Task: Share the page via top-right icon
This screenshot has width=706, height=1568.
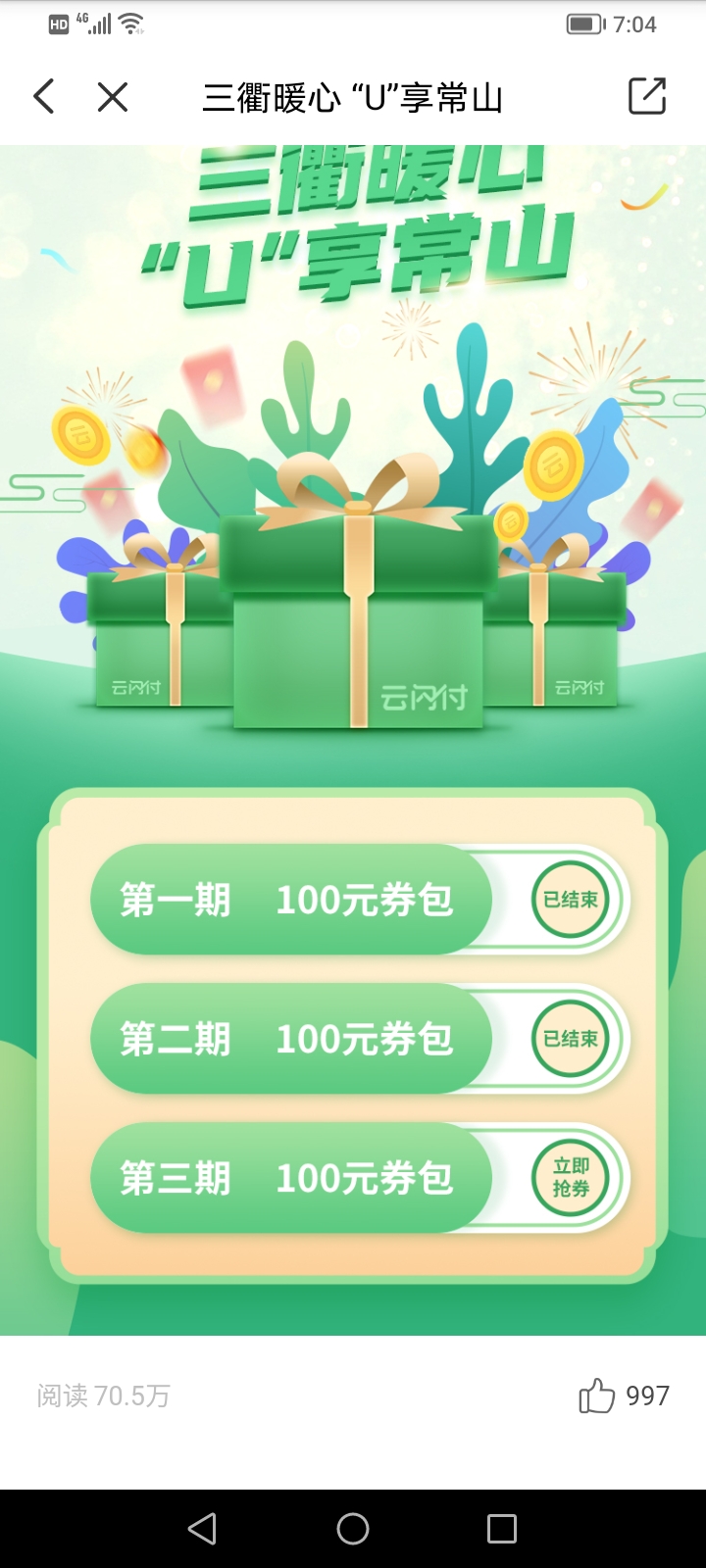Action: point(646,96)
